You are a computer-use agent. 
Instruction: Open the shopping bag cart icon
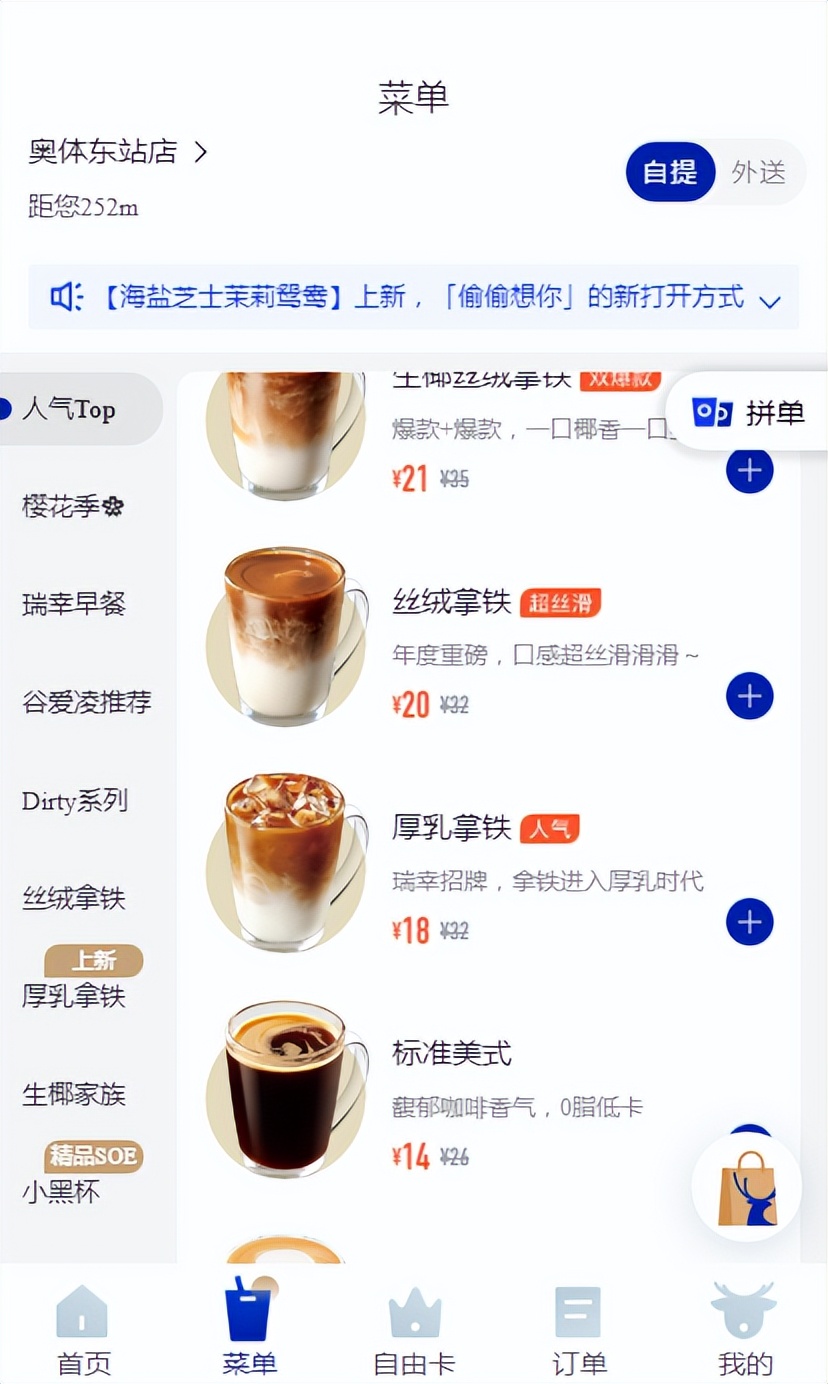(746, 1186)
